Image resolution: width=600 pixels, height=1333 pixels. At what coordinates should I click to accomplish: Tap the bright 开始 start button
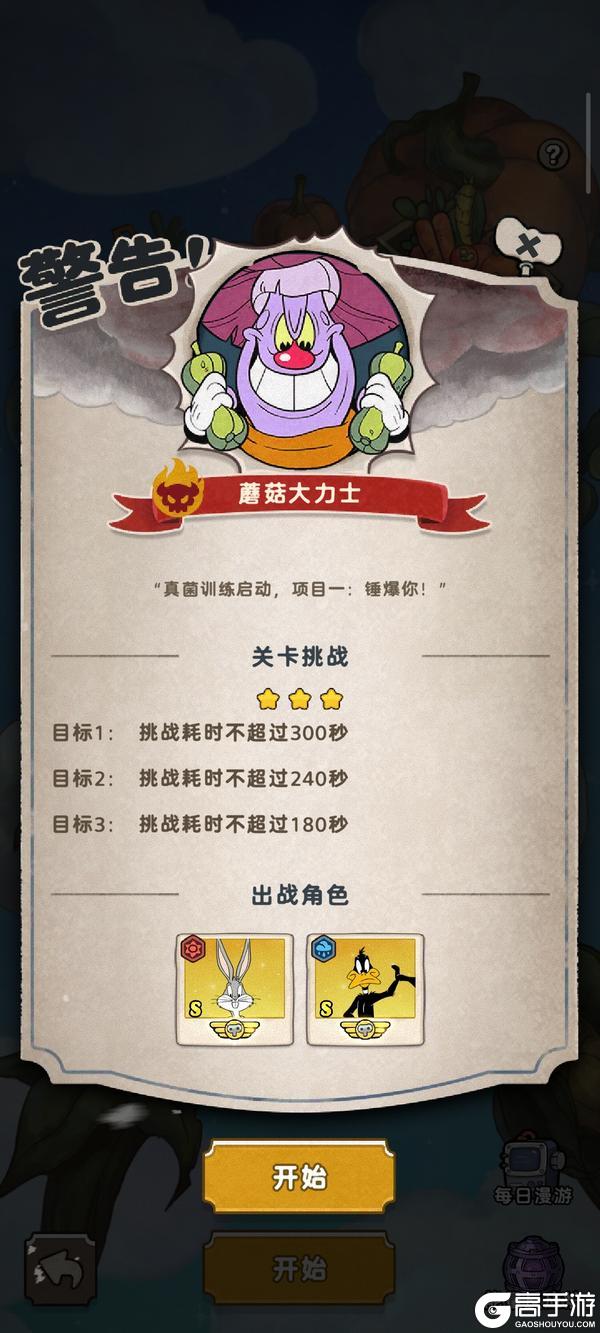(299, 1177)
